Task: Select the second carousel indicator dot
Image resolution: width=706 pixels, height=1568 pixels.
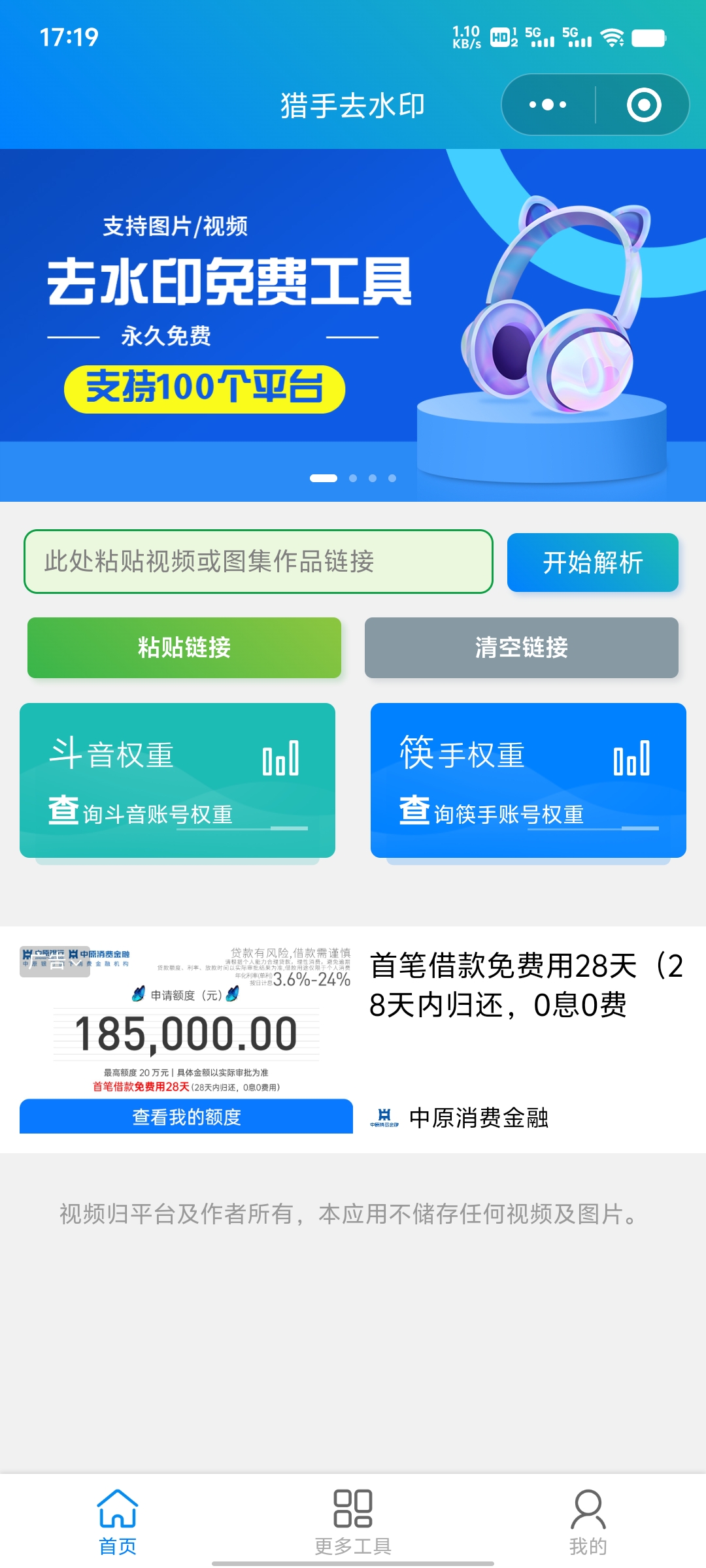Action: point(353,478)
